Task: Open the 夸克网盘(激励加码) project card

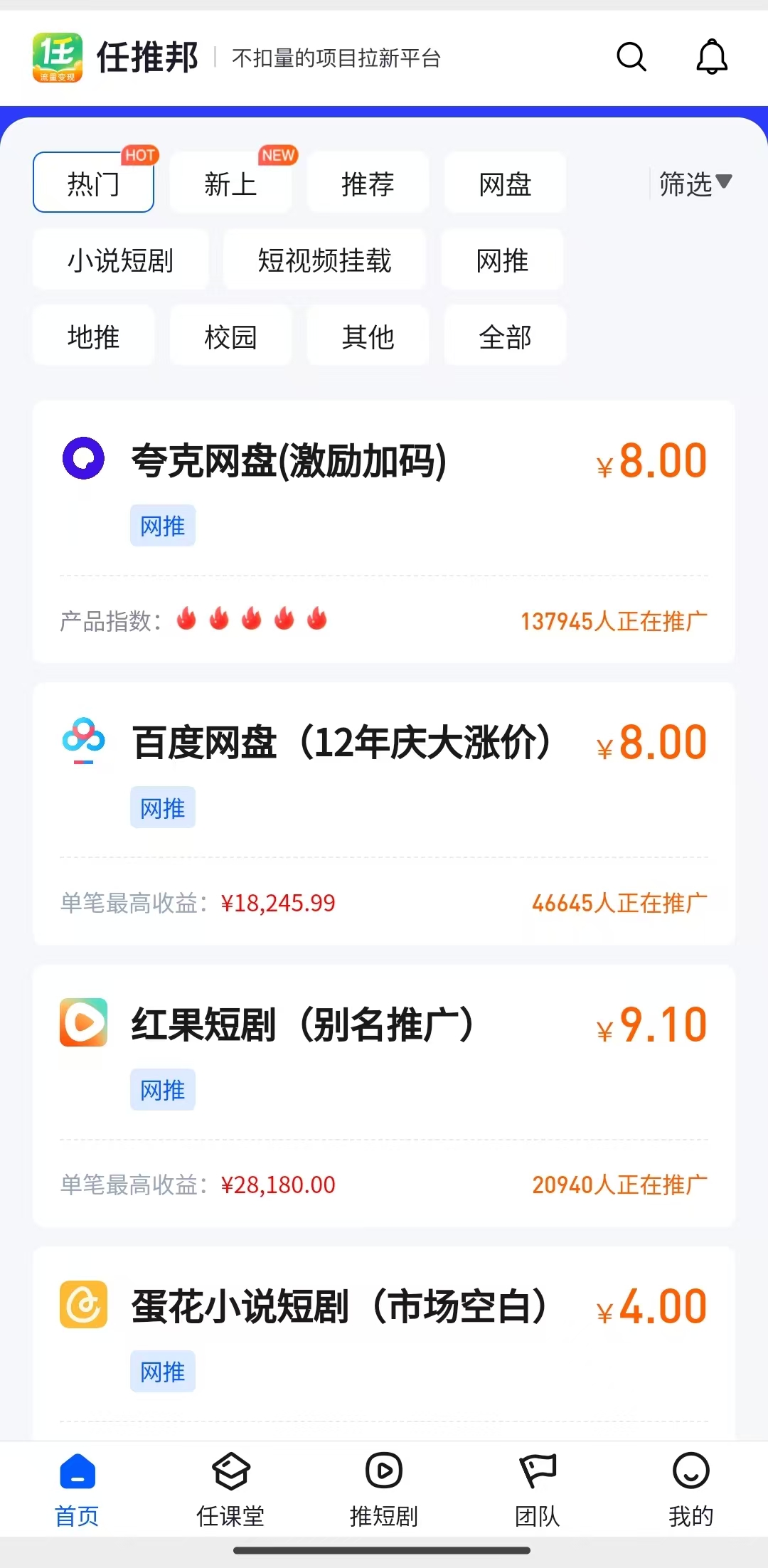Action: [x=384, y=532]
